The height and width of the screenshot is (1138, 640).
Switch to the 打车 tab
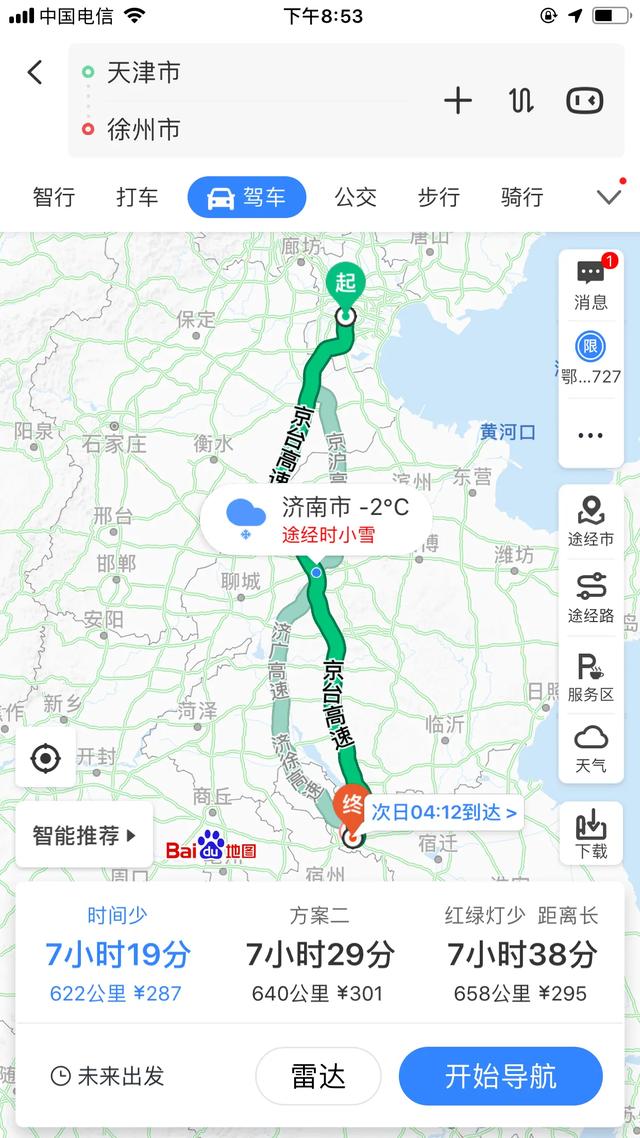137,197
